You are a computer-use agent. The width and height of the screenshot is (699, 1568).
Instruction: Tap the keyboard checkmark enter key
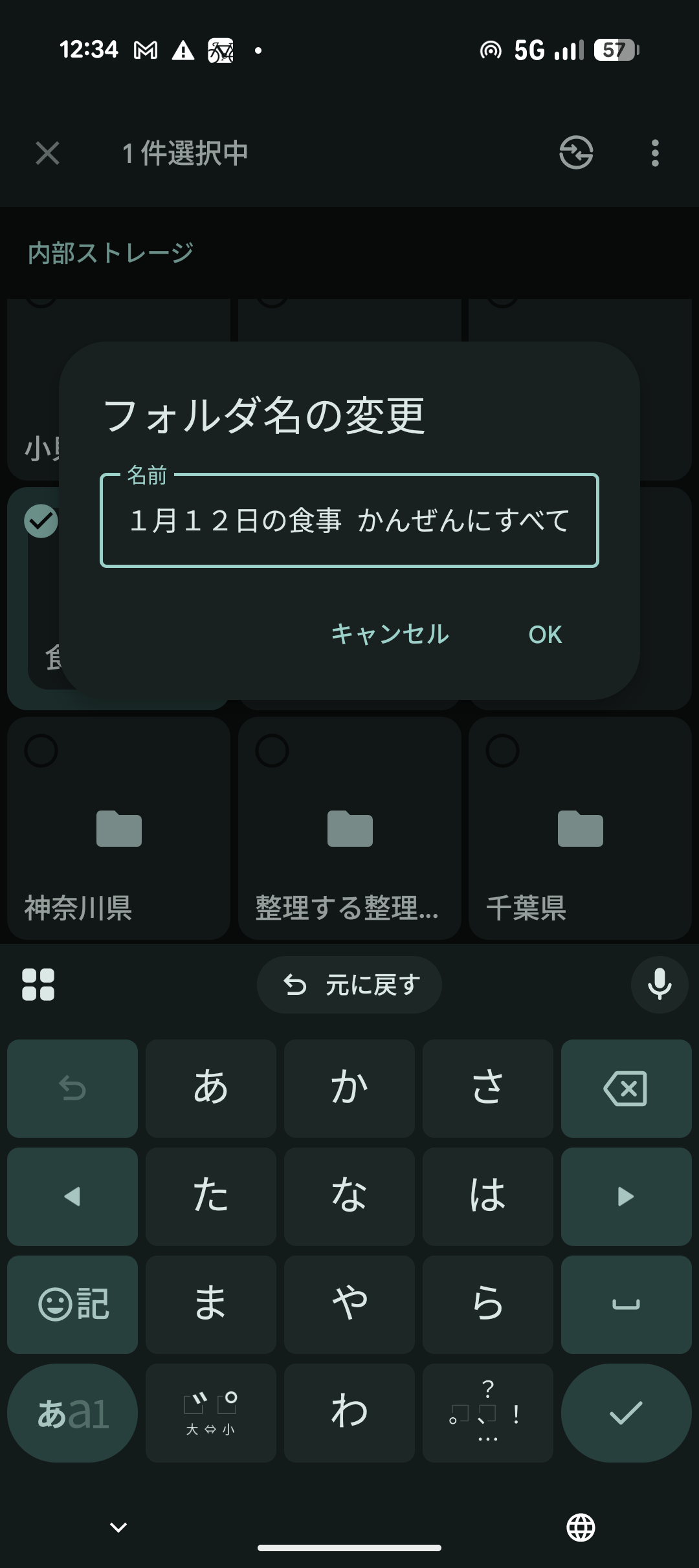626,1413
